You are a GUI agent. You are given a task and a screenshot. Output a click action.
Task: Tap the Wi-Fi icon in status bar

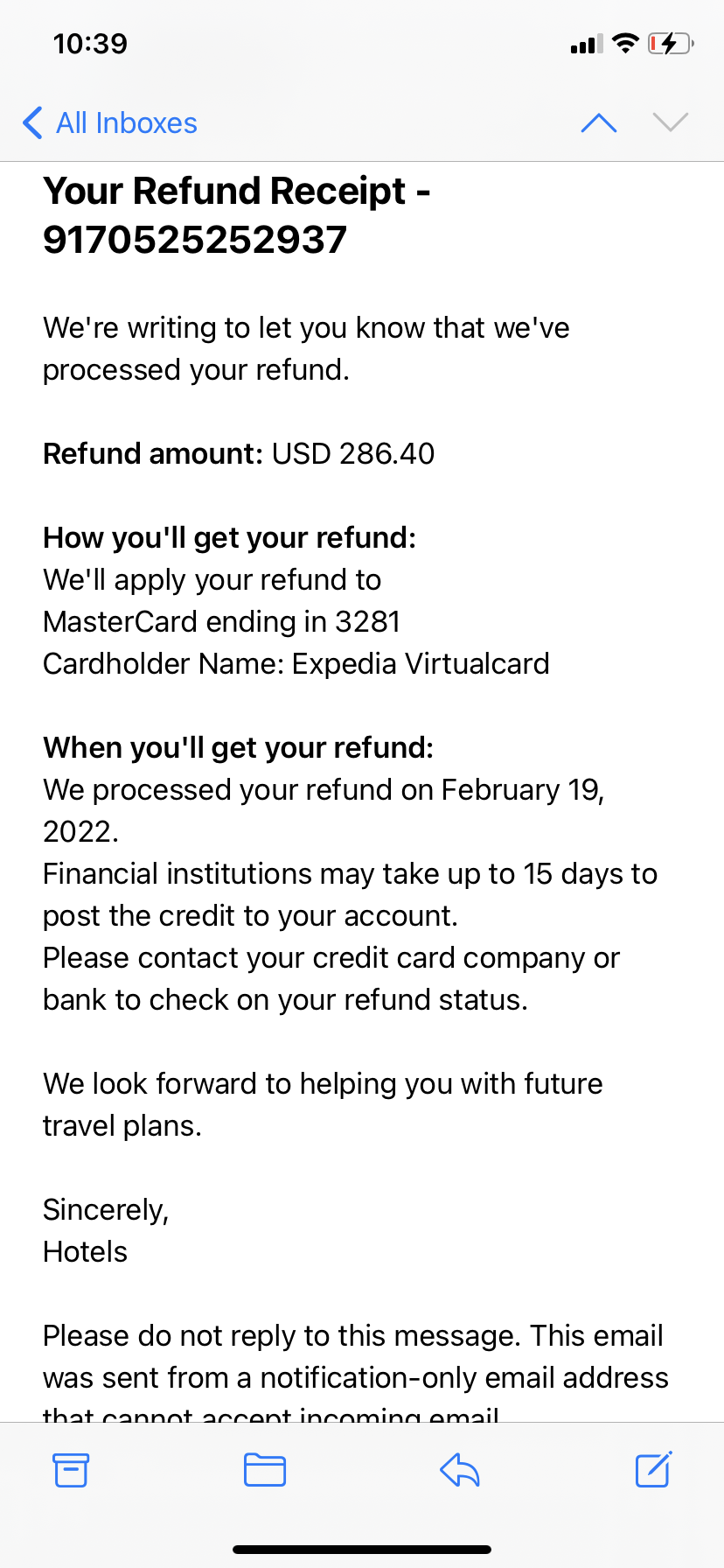pos(626,43)
